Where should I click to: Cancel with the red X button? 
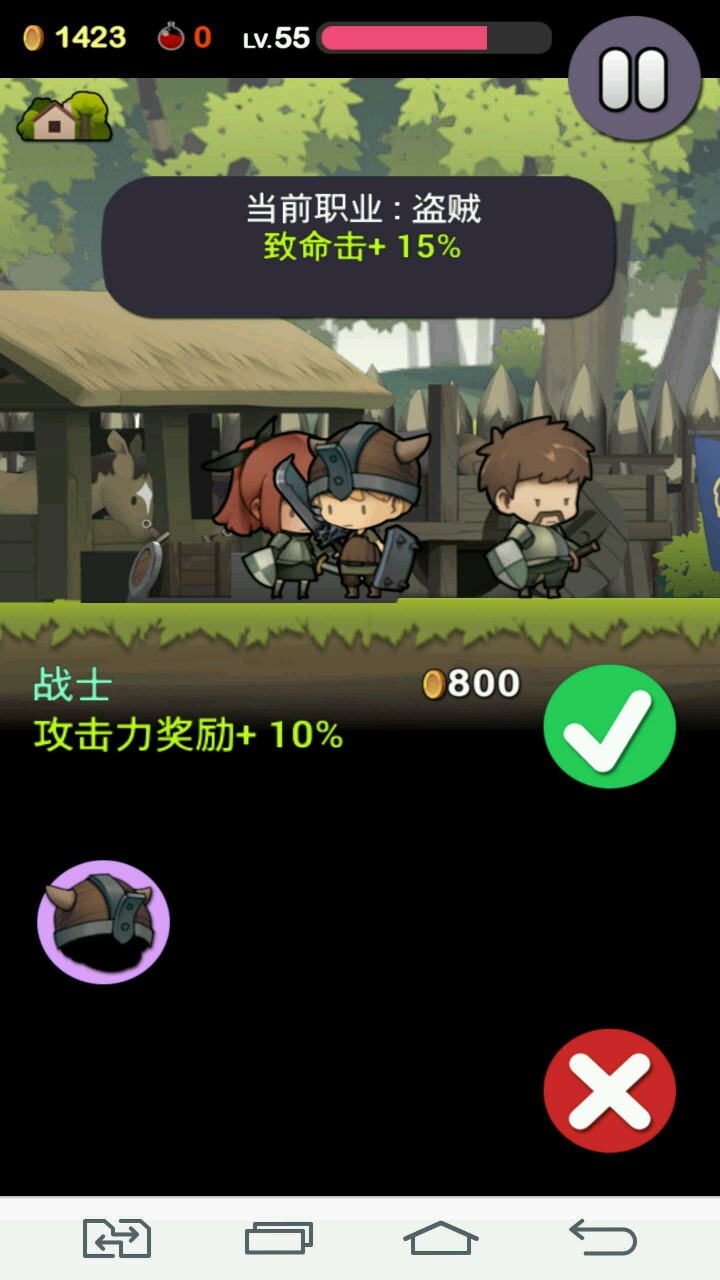tap(609, 1090)
